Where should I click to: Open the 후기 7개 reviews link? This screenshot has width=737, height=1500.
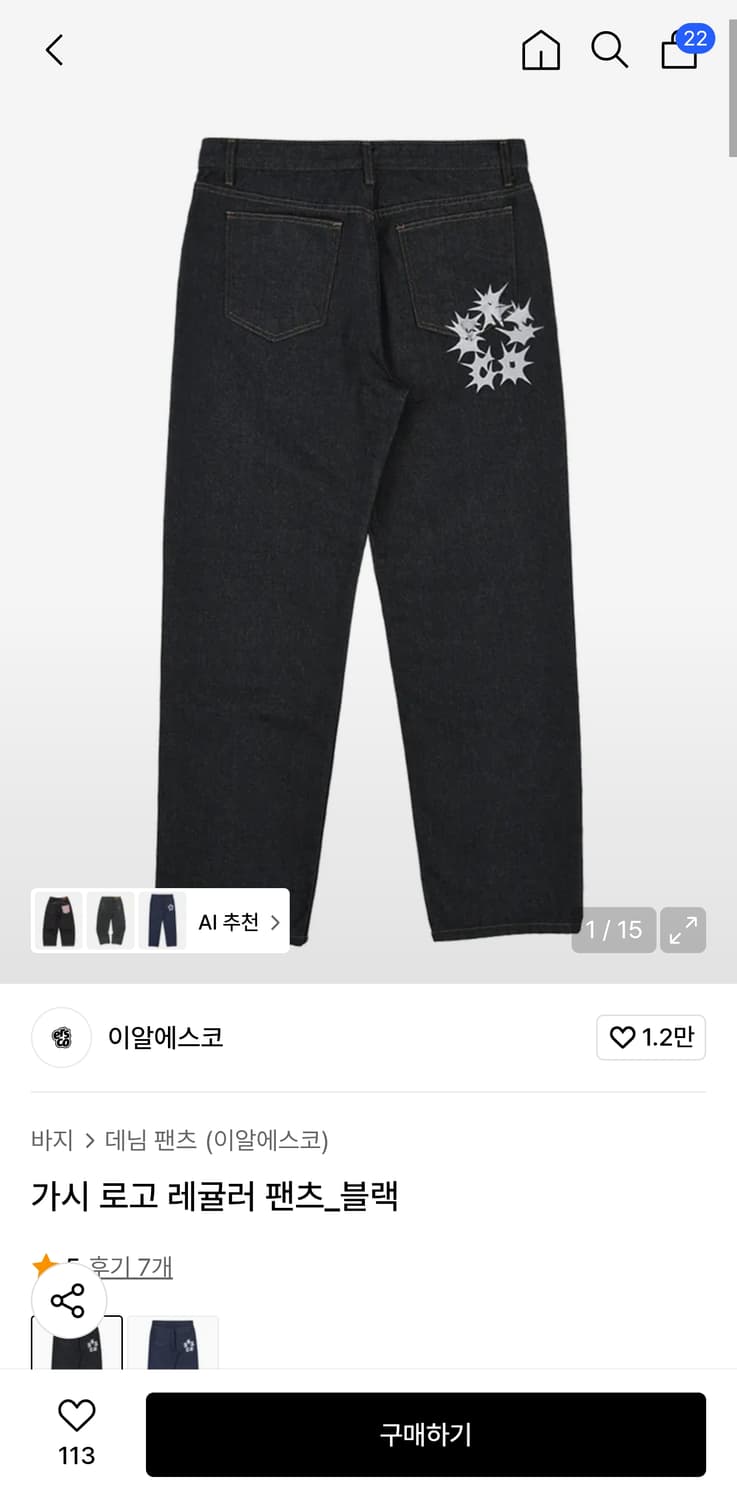click(x=135, y=1265)
